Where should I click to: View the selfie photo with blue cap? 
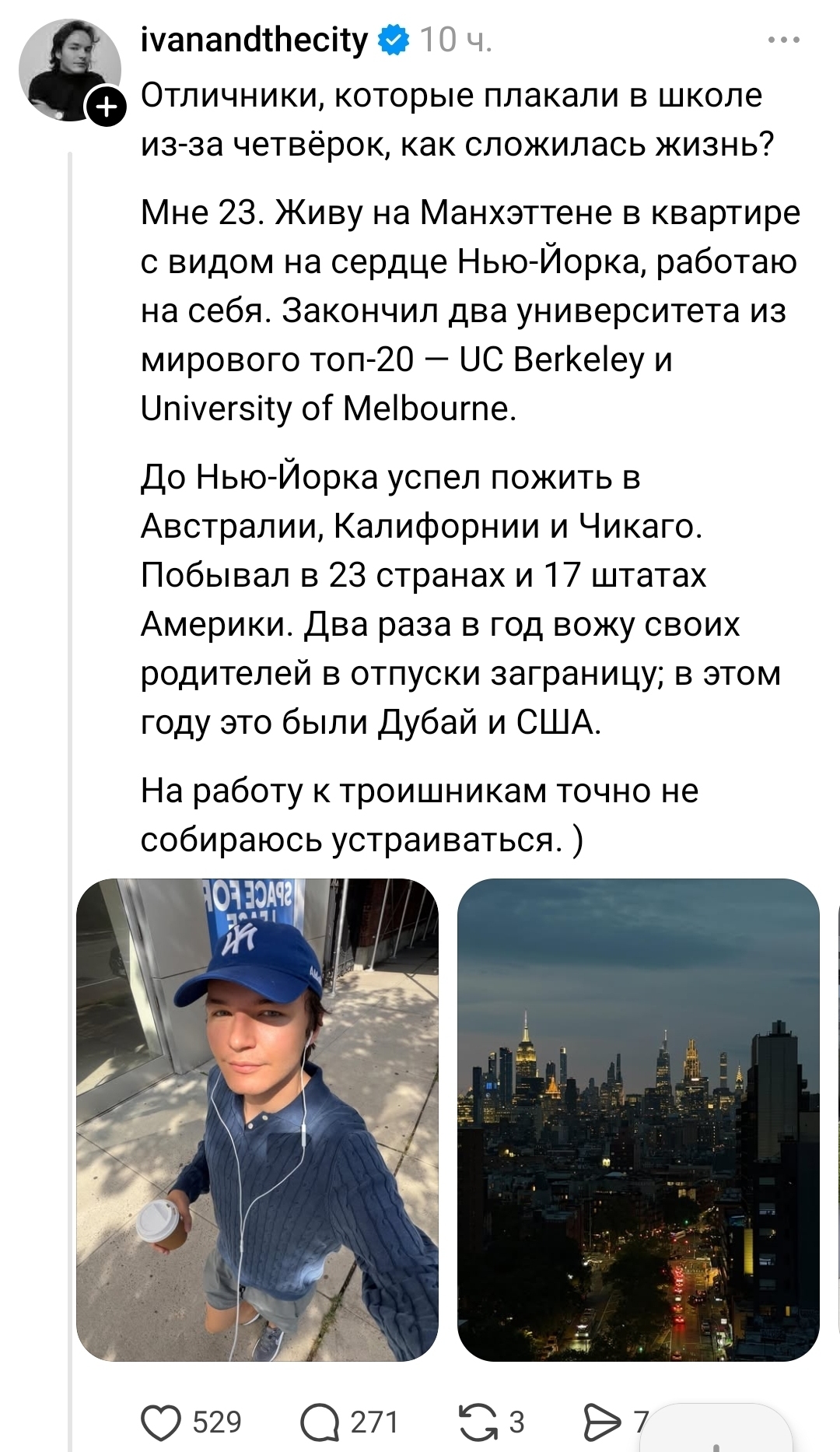257,1120
